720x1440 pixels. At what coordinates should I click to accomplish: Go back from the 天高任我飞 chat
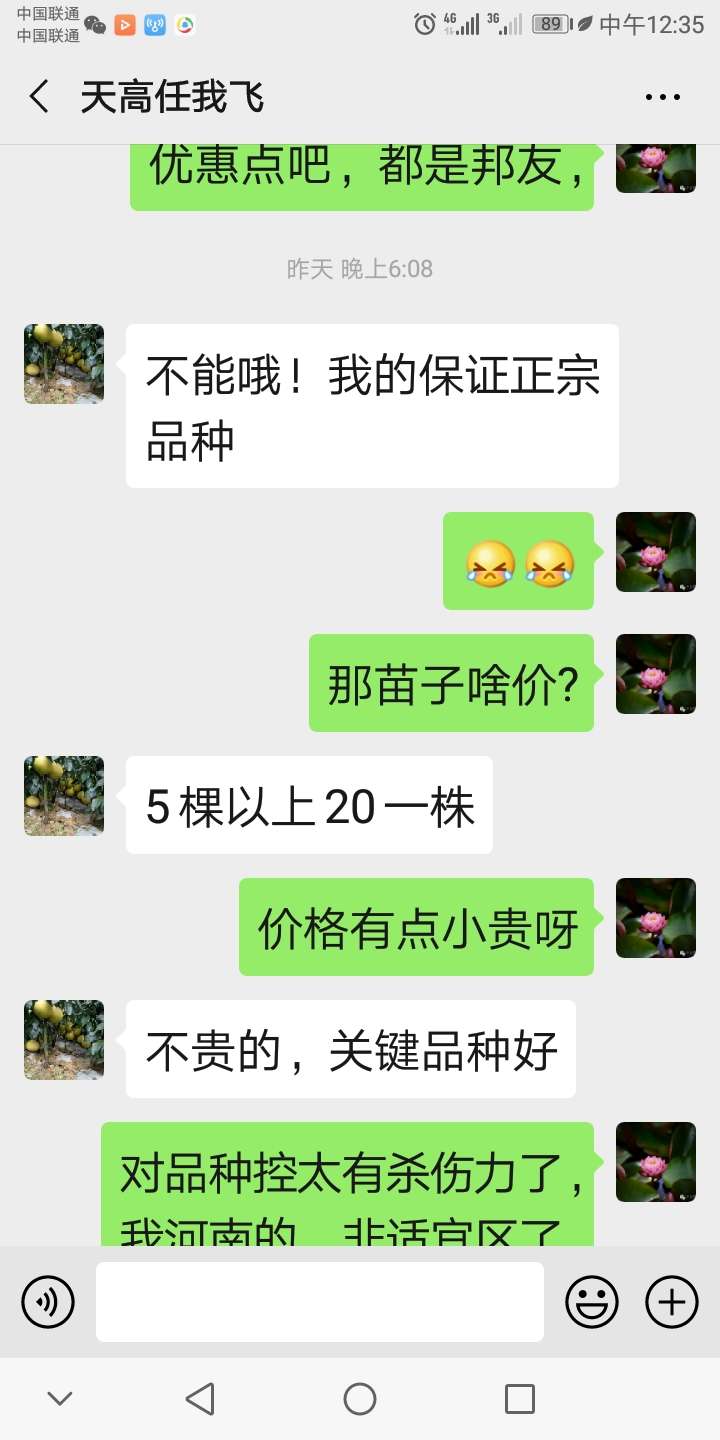tap(39, 97)
